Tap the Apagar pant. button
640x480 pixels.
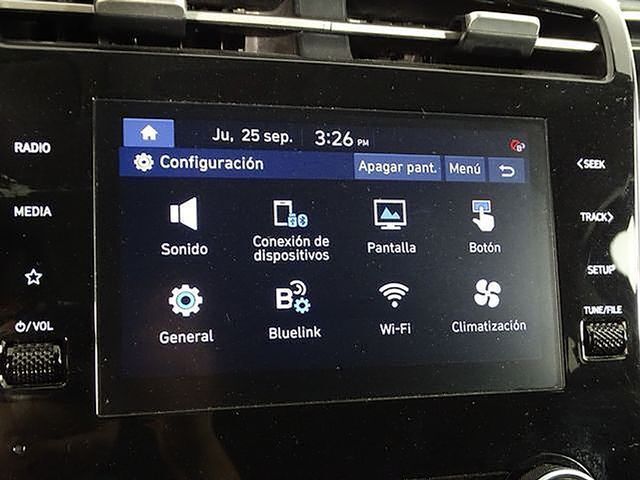tap(397, 168)
